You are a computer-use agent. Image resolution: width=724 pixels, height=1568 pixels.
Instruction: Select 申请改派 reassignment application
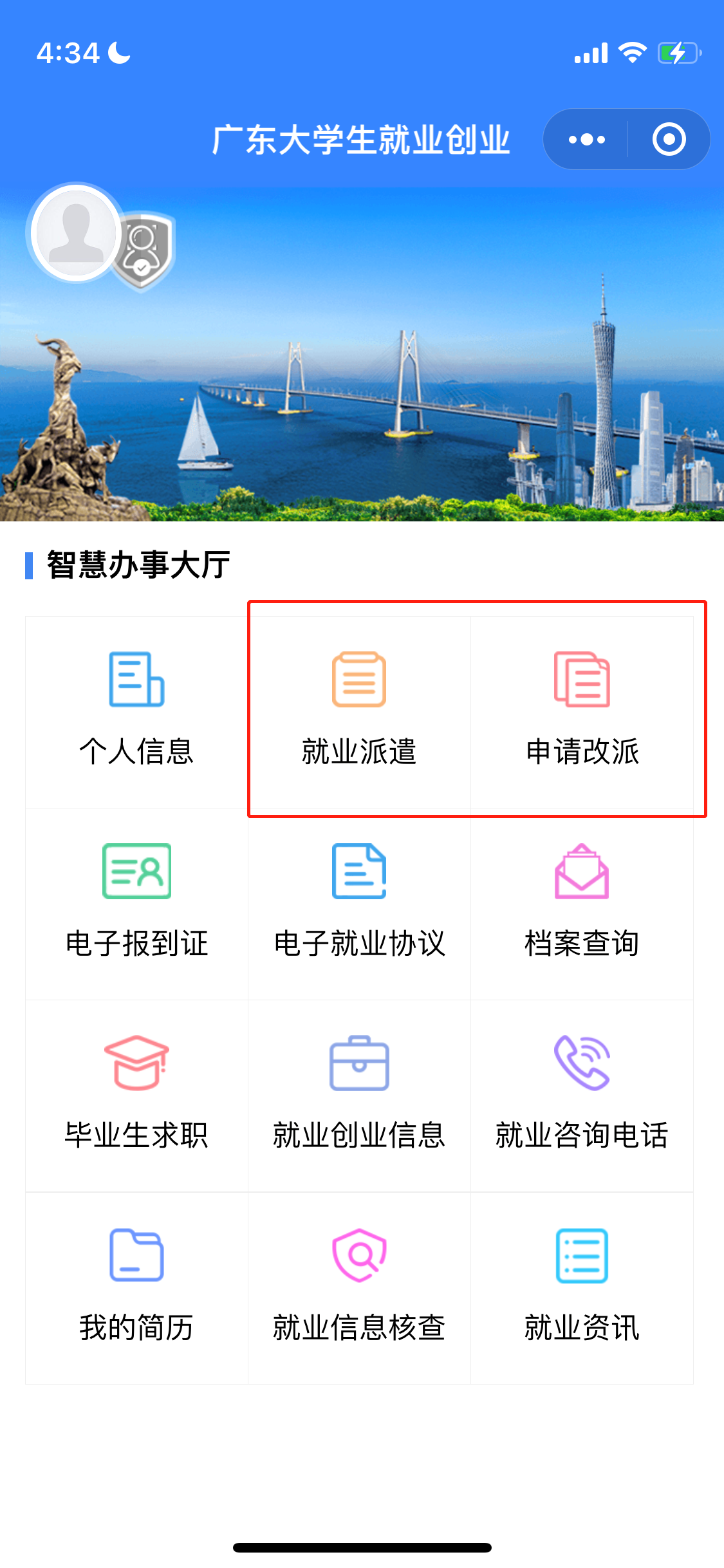(582, 711)
